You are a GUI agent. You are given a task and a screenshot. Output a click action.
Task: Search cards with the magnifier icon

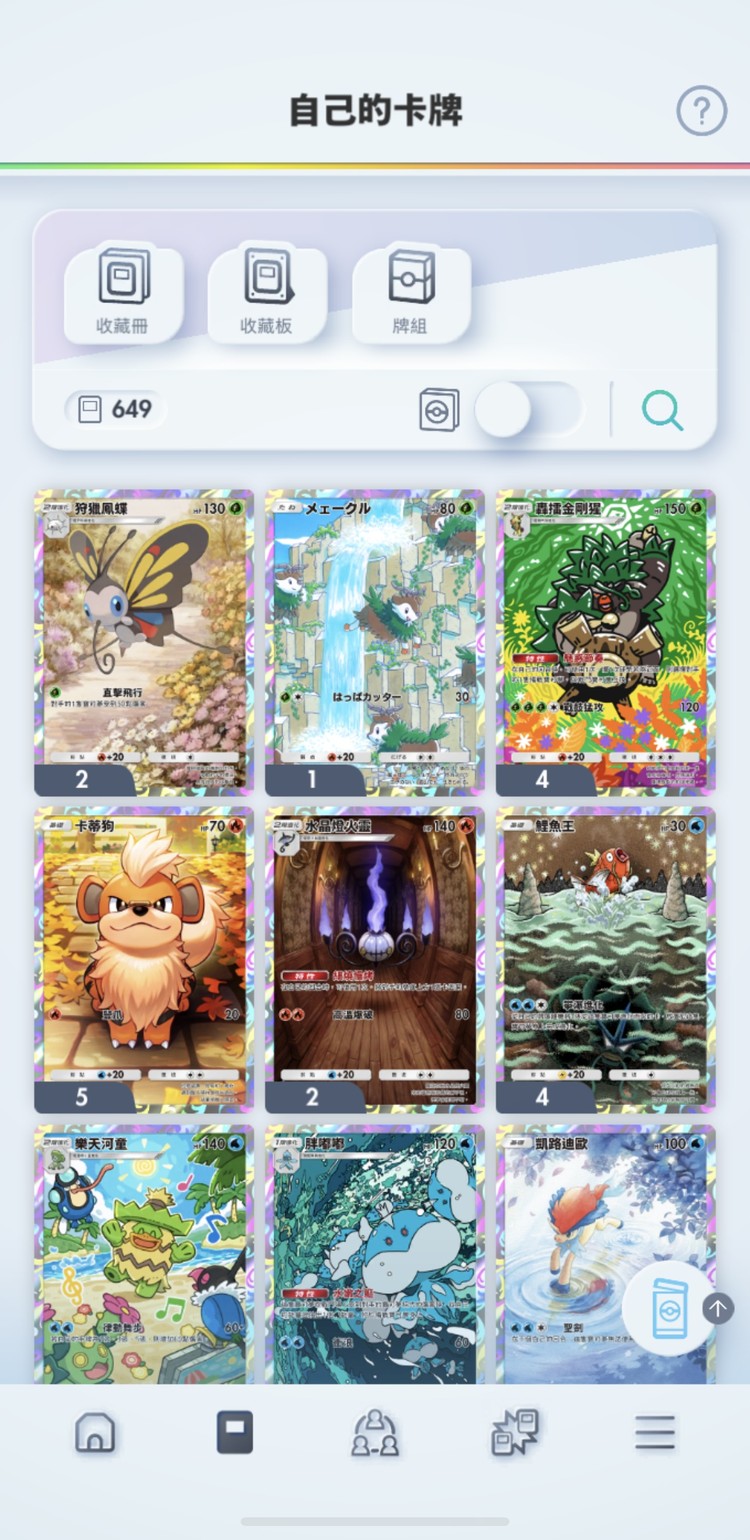[662, 410]
